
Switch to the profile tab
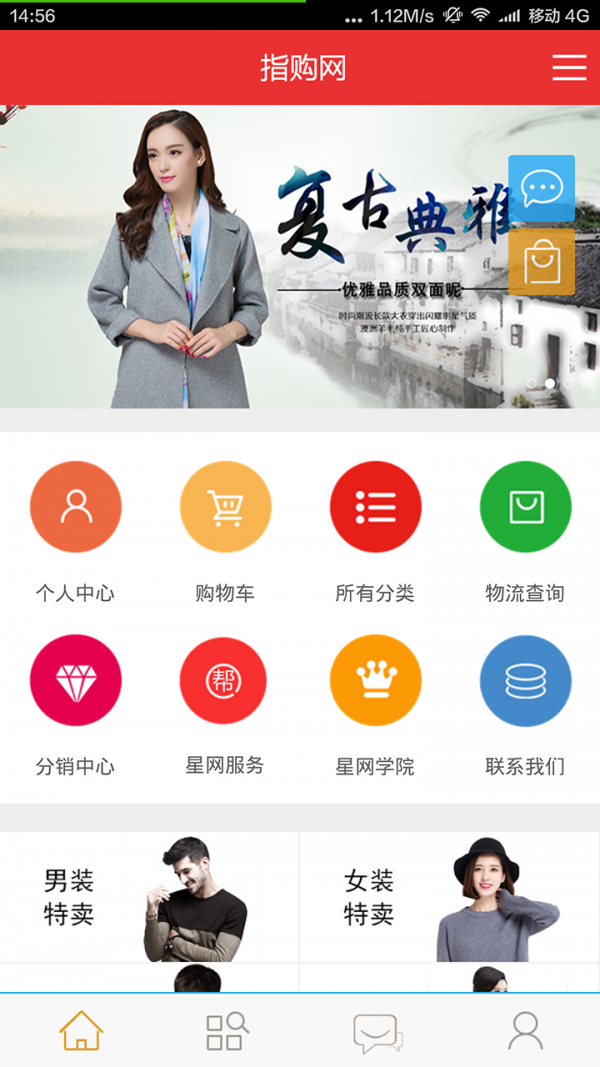pyautogui.click(x=525, y=1031)
